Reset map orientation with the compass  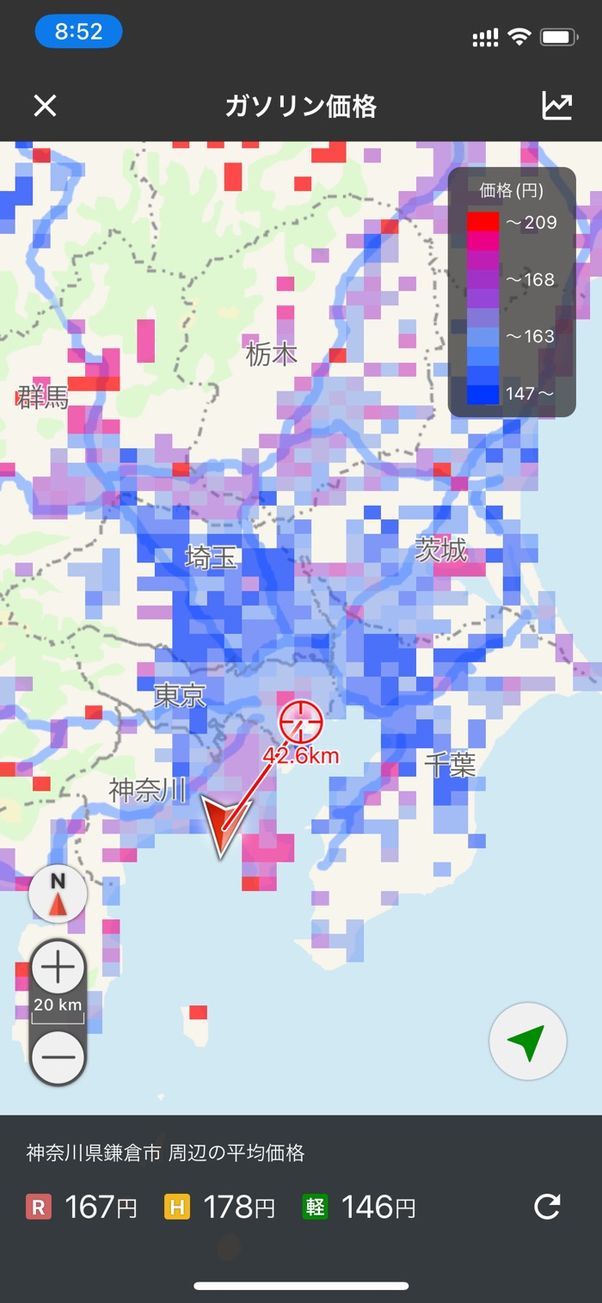coord(58,894)
